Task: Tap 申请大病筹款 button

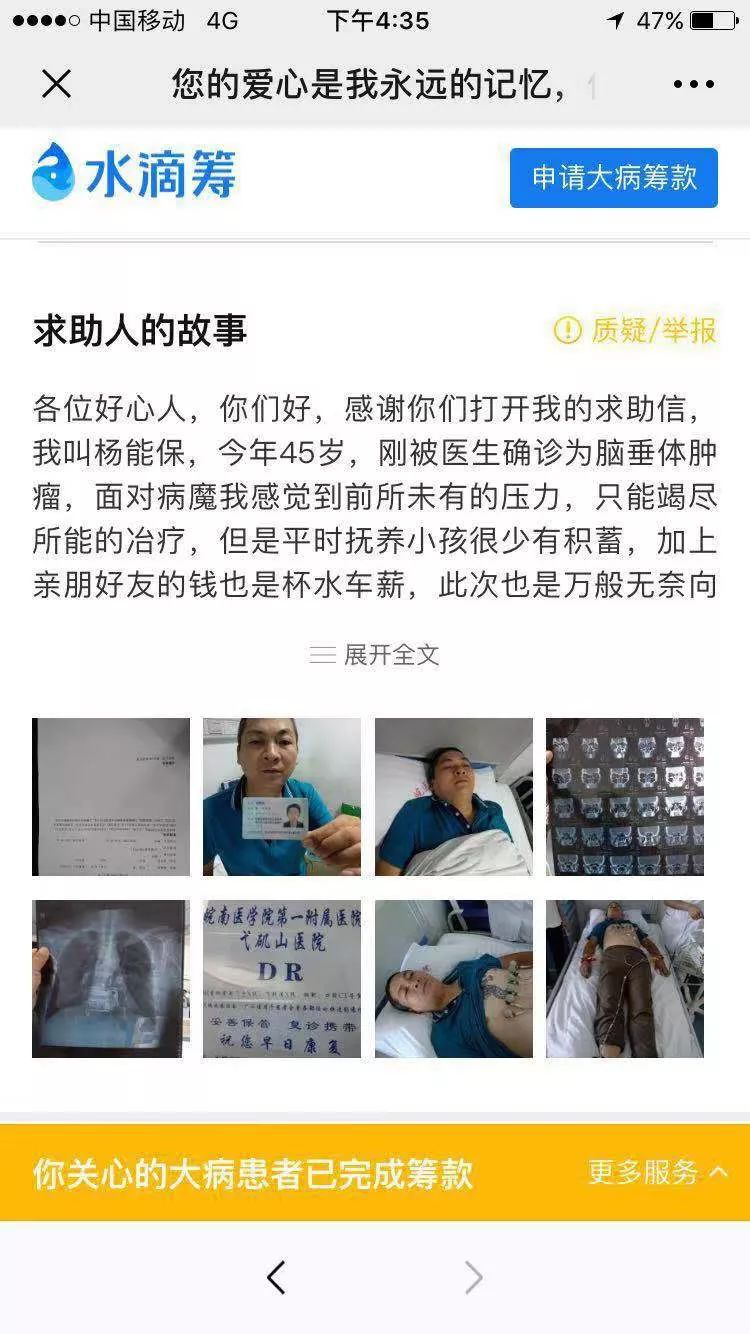Action: [x=613, y=178]
